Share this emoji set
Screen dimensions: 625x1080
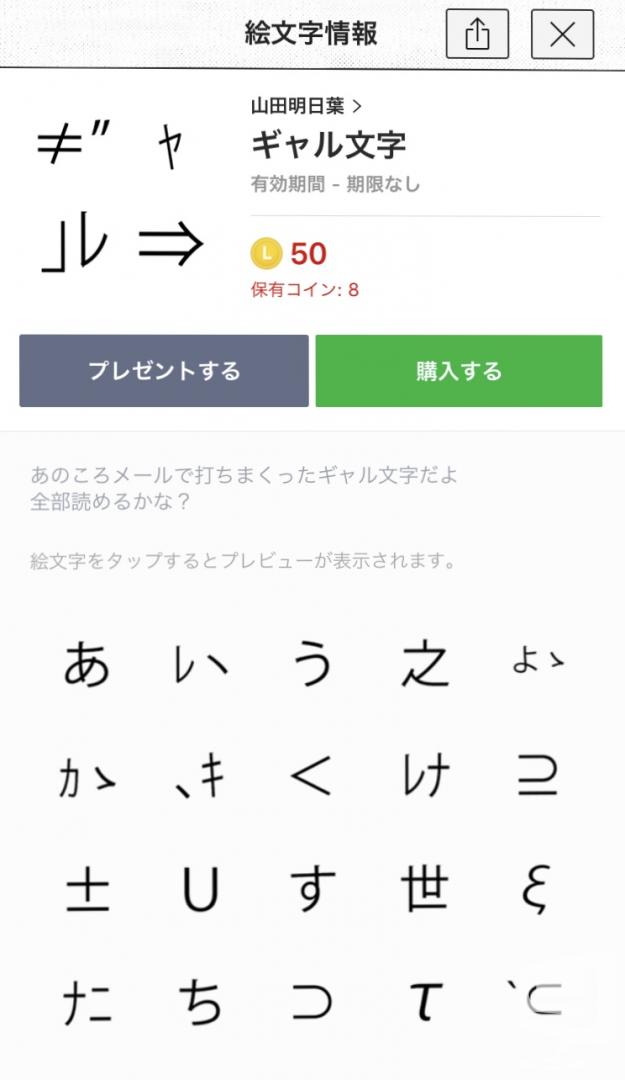point(477,34)
